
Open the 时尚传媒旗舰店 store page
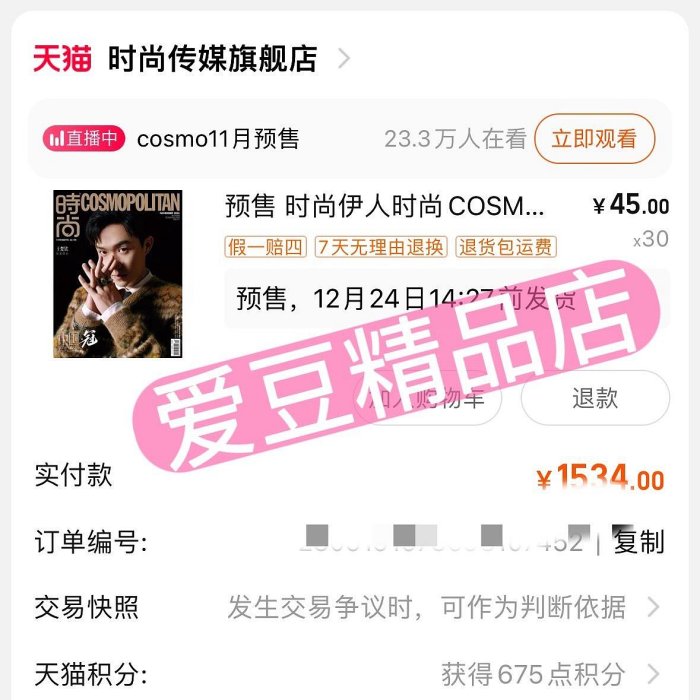(x=212, y=59)
